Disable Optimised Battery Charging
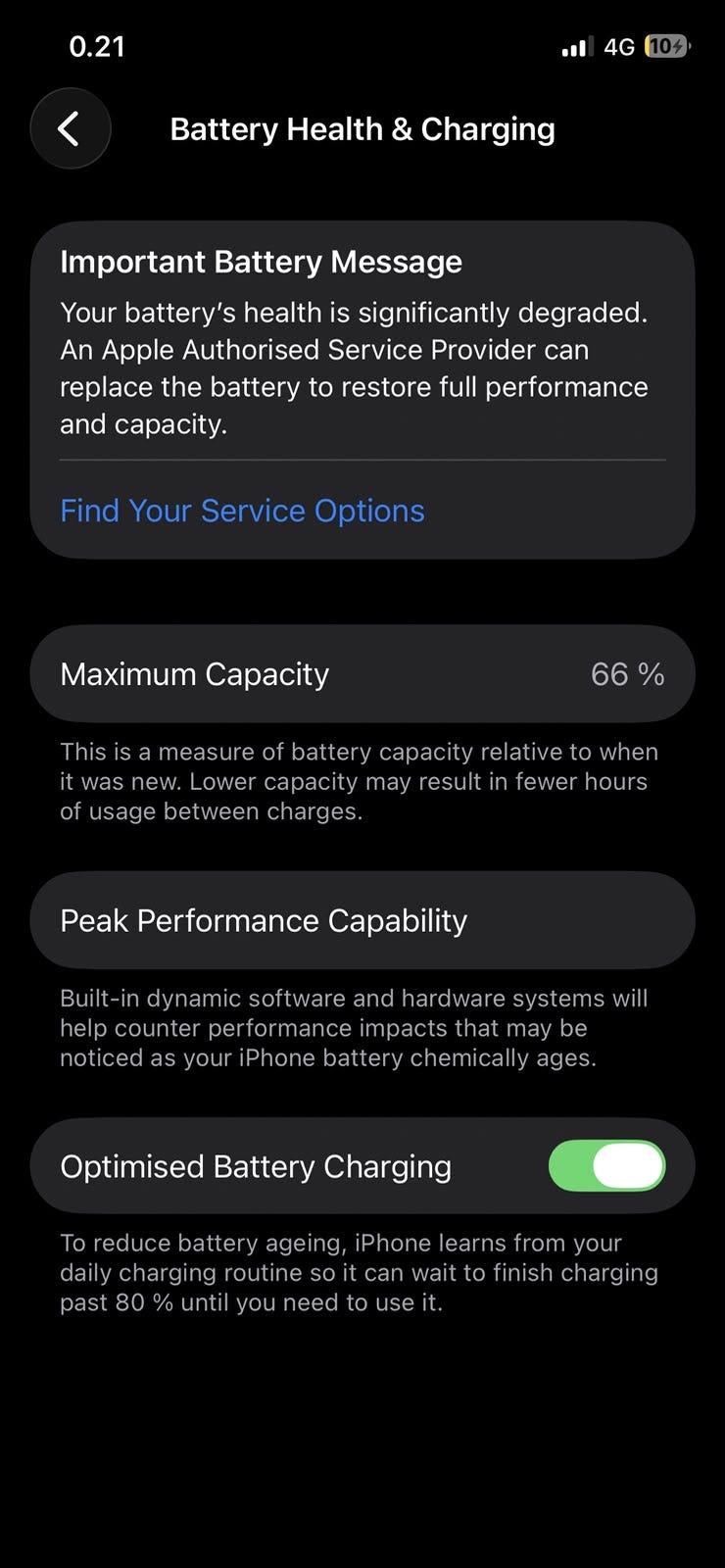The width and height of the screenshot is (725, 1568). coord(606,1166)
